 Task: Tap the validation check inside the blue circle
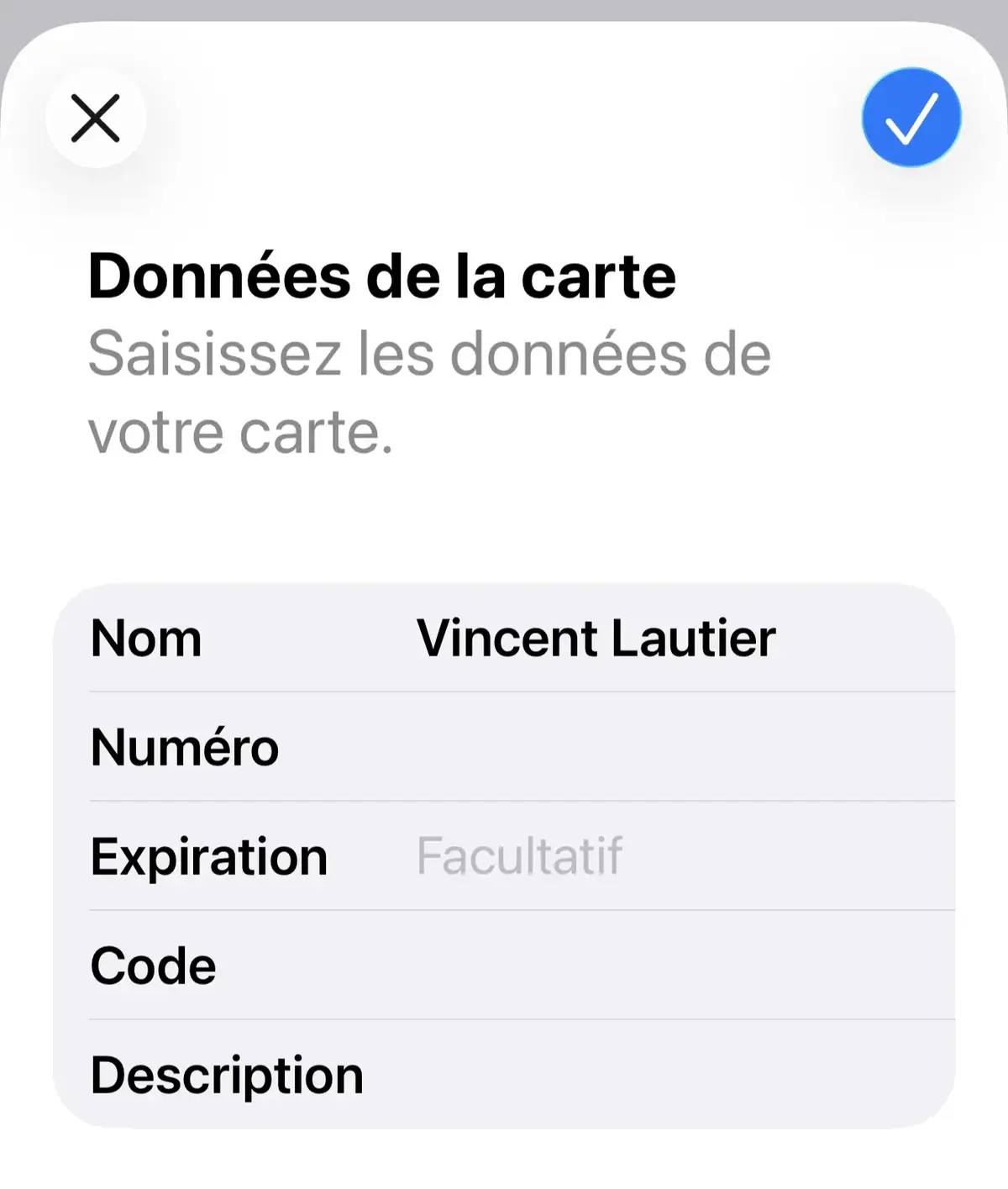pyautogui.click(x=910, y=117)
